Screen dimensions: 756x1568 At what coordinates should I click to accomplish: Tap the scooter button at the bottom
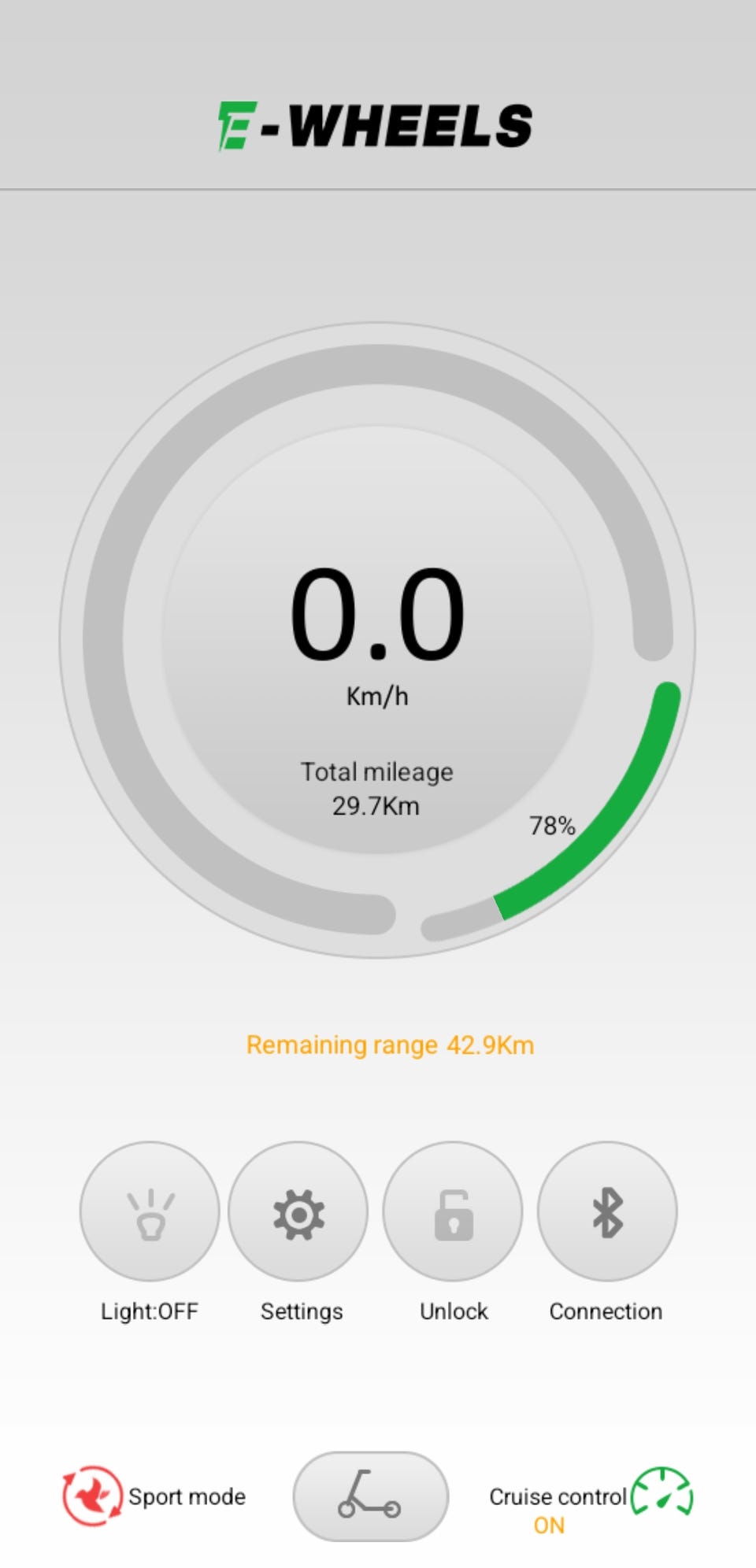click(370, 1496)
